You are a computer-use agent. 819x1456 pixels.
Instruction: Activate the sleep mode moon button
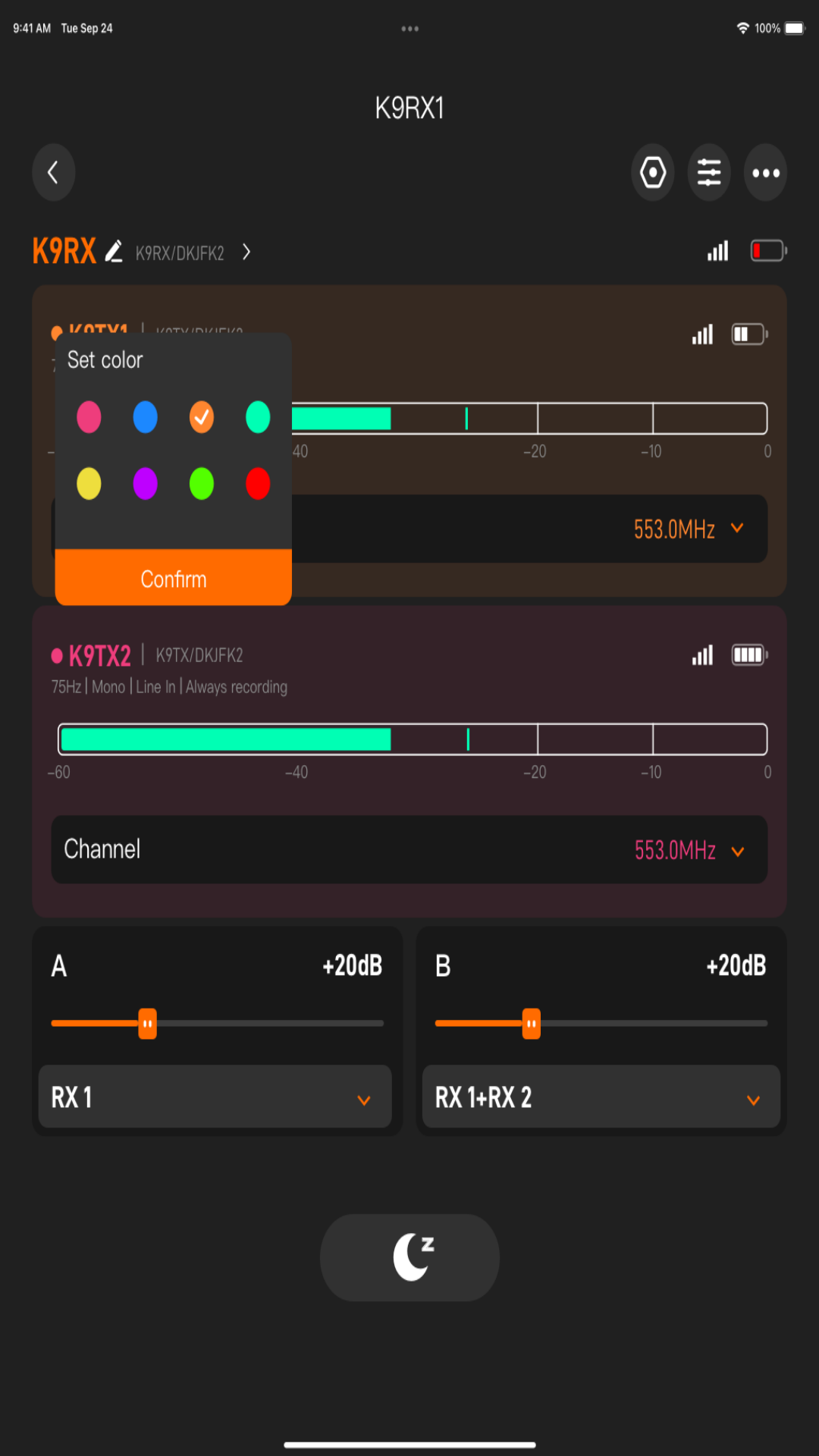[409, 1257]
